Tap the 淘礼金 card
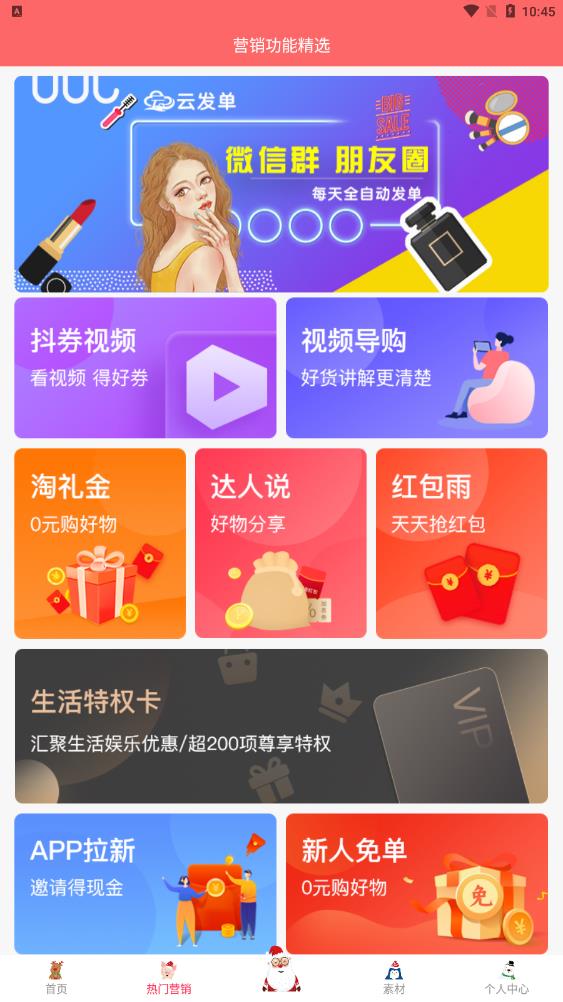563x1002 pixels. pyautogui.click(x=100, y=543)
